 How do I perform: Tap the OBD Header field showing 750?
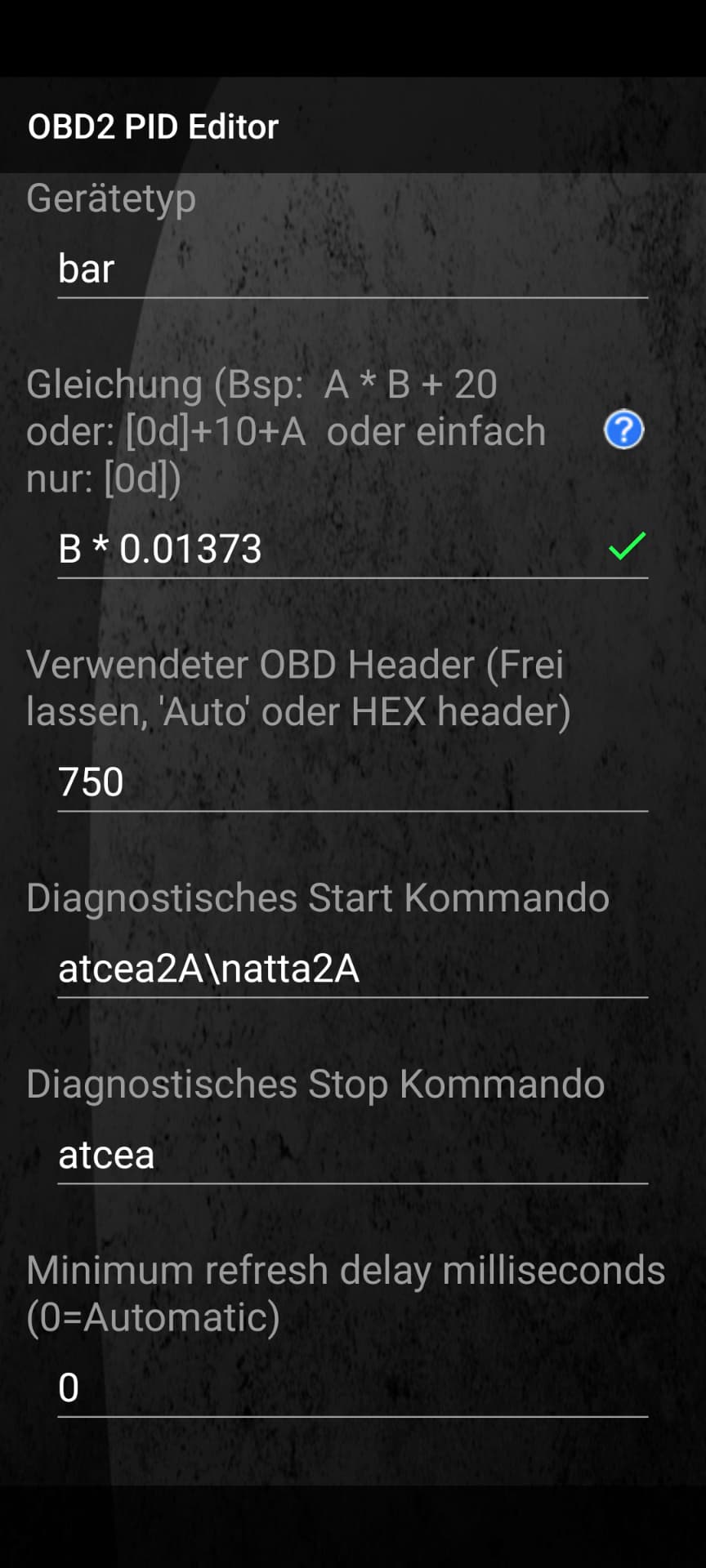coord(352,782)
